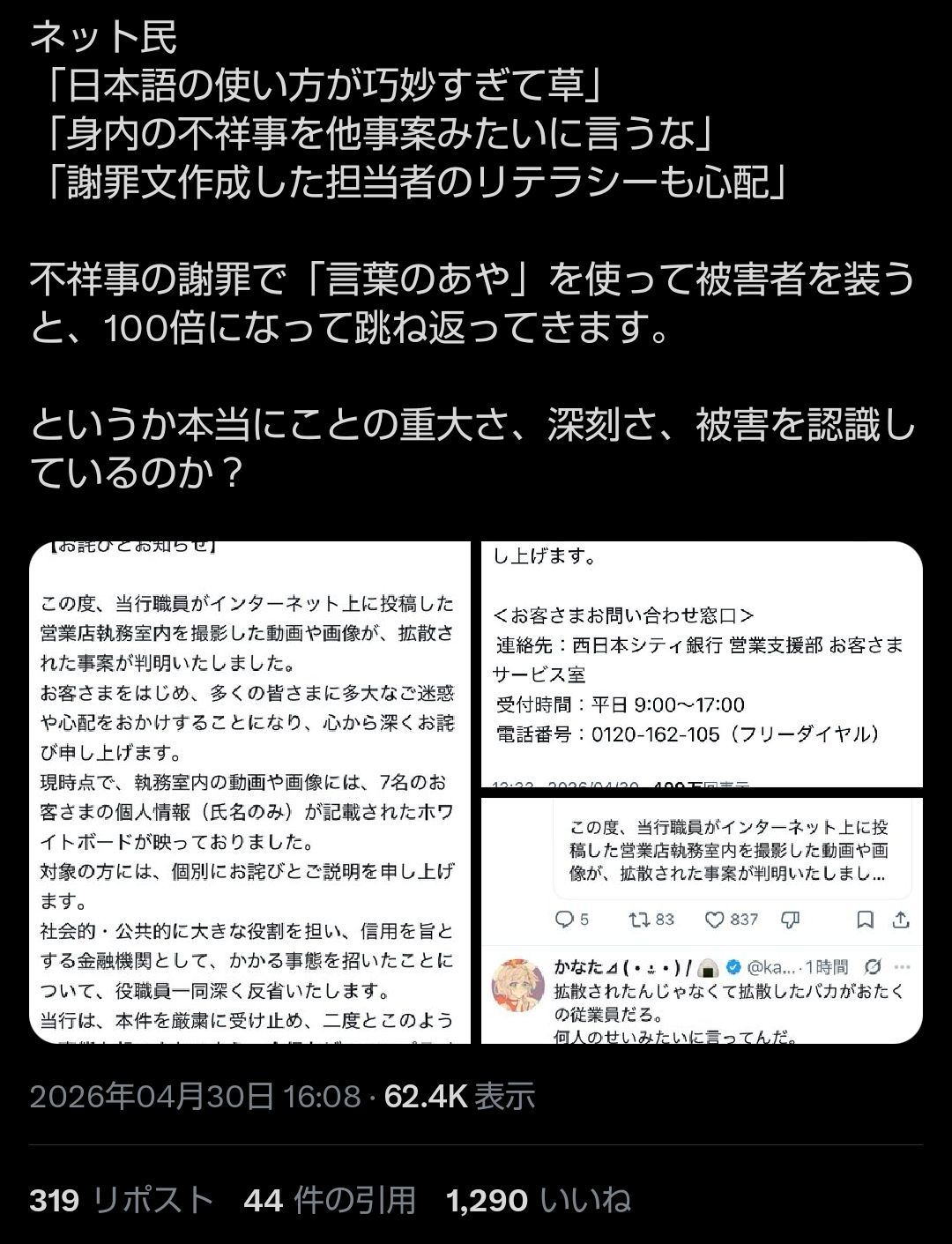Image resolution: width=952 pixels, height=1244 pixels.
Task: Open the image with the かなた reply screenshot
Action: [x=702, y=920]
